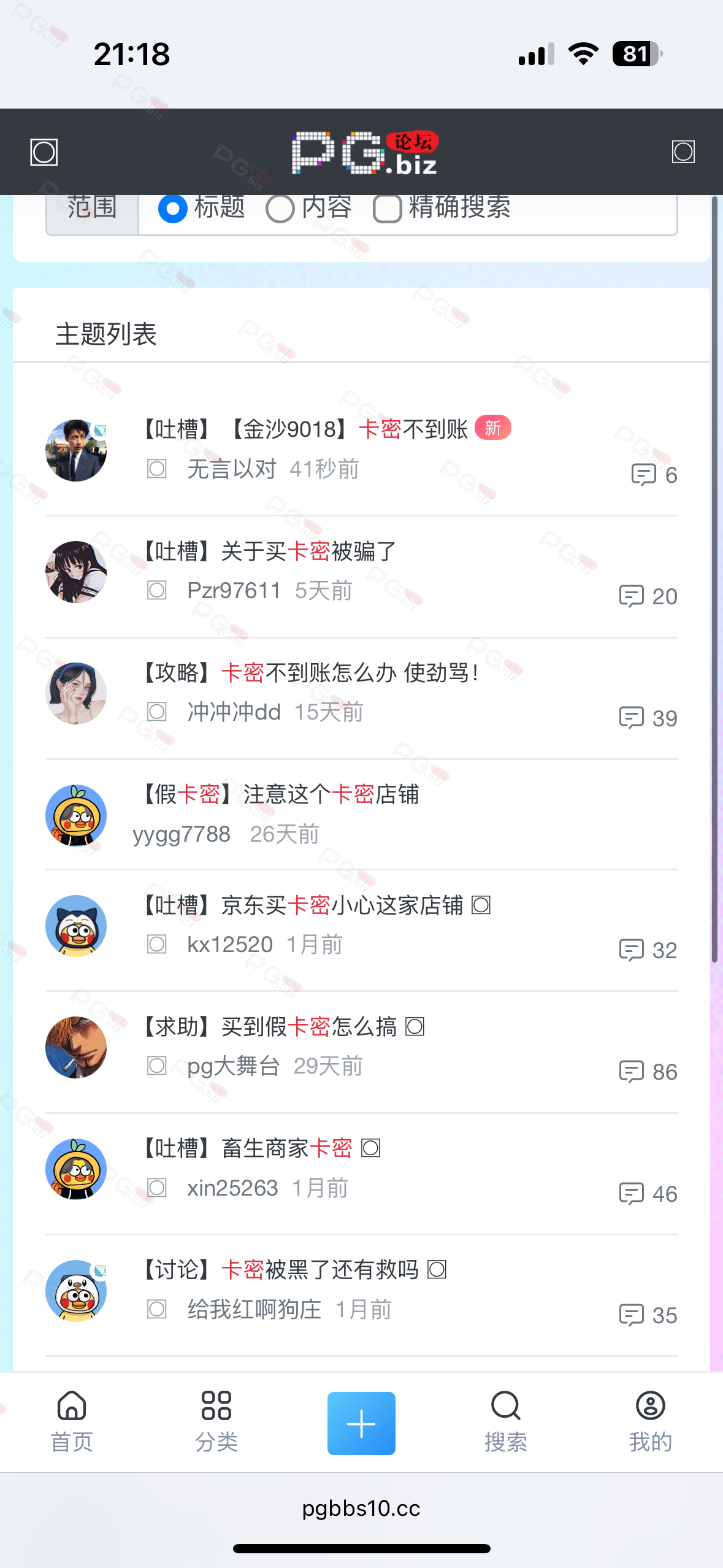Viewport: 723px width, 1568px height.
Task: Open the 我的 profile tab
Action: click(x=651, y=1422)
